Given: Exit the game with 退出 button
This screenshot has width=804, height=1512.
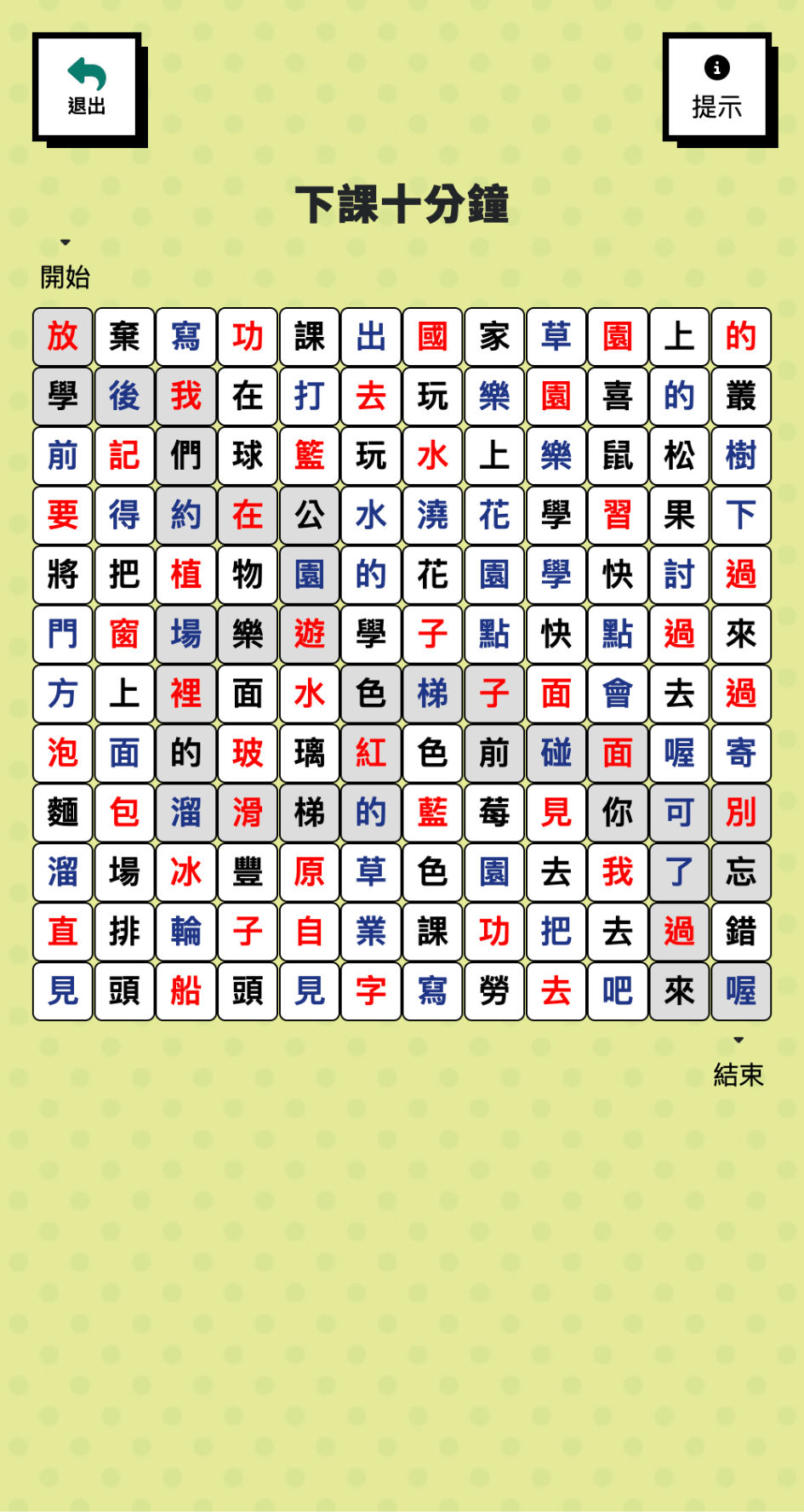Looking at the screenshot, I should tap(86, 86).
